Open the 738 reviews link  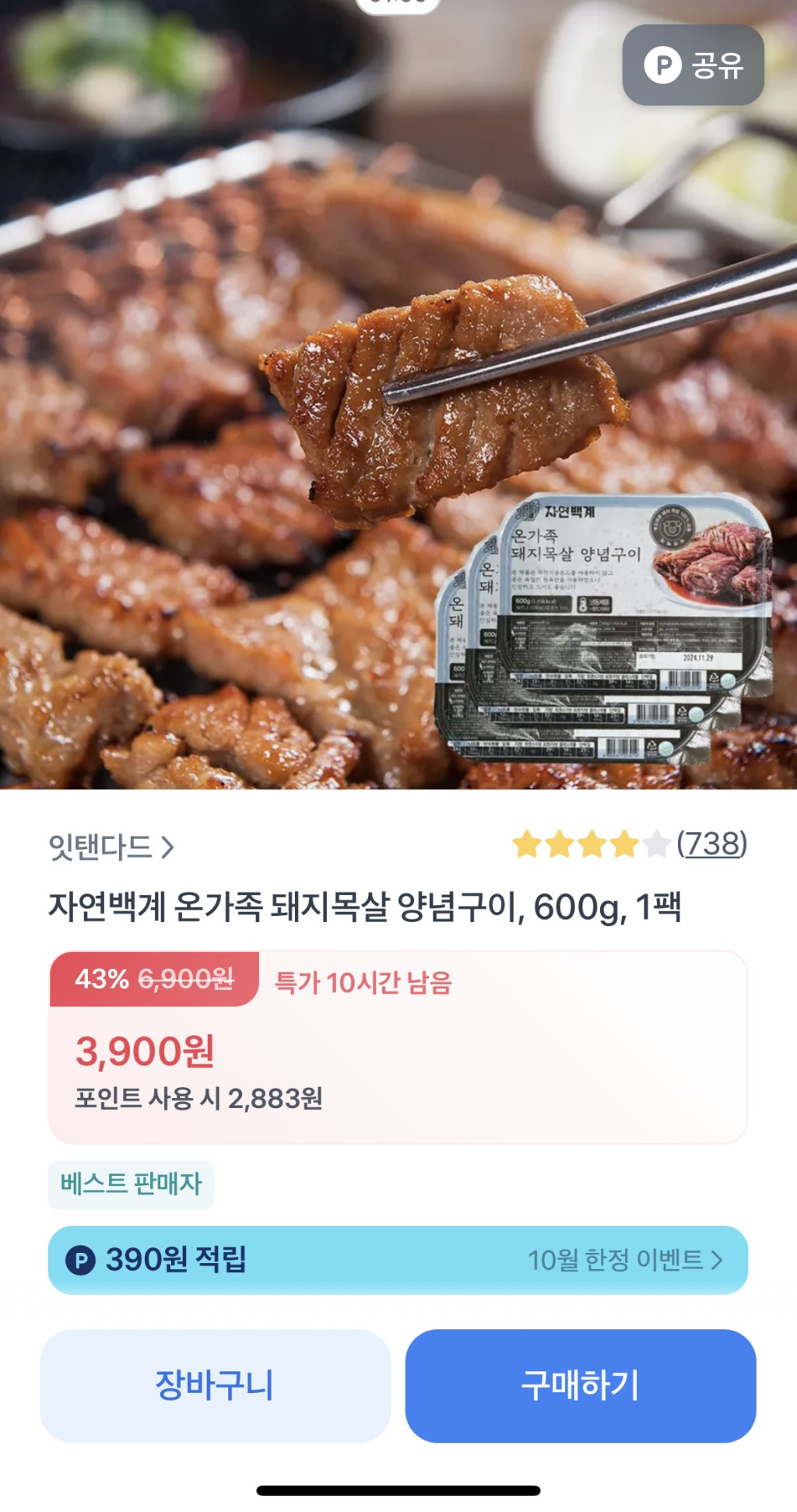click(711, 844)
